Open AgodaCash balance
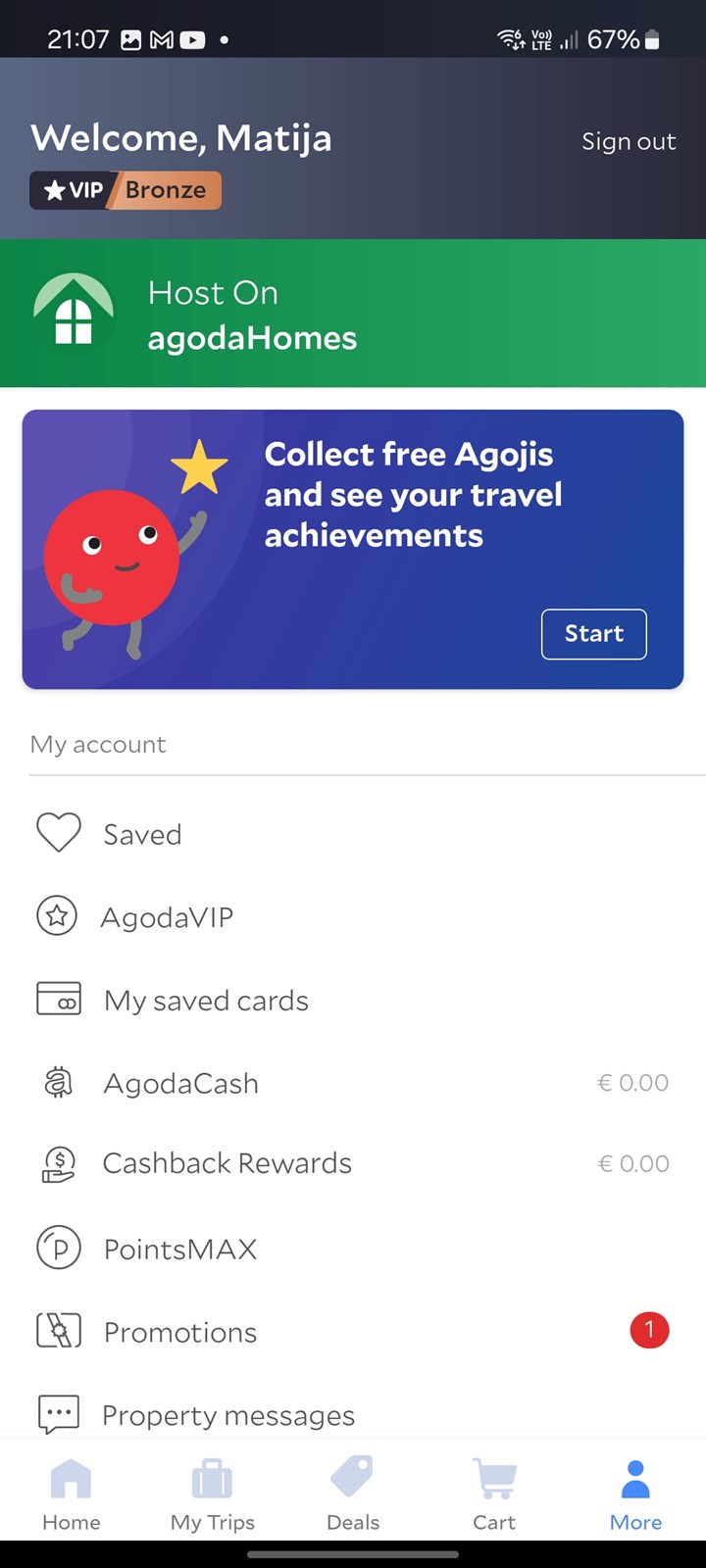 click(353, 1083)
